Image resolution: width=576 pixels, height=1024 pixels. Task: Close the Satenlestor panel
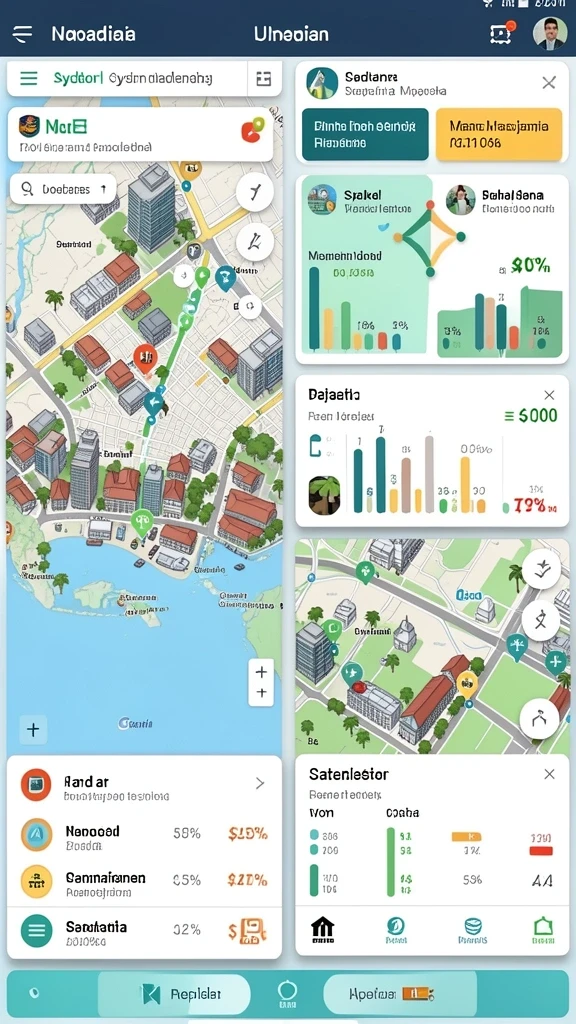[549, 774]
